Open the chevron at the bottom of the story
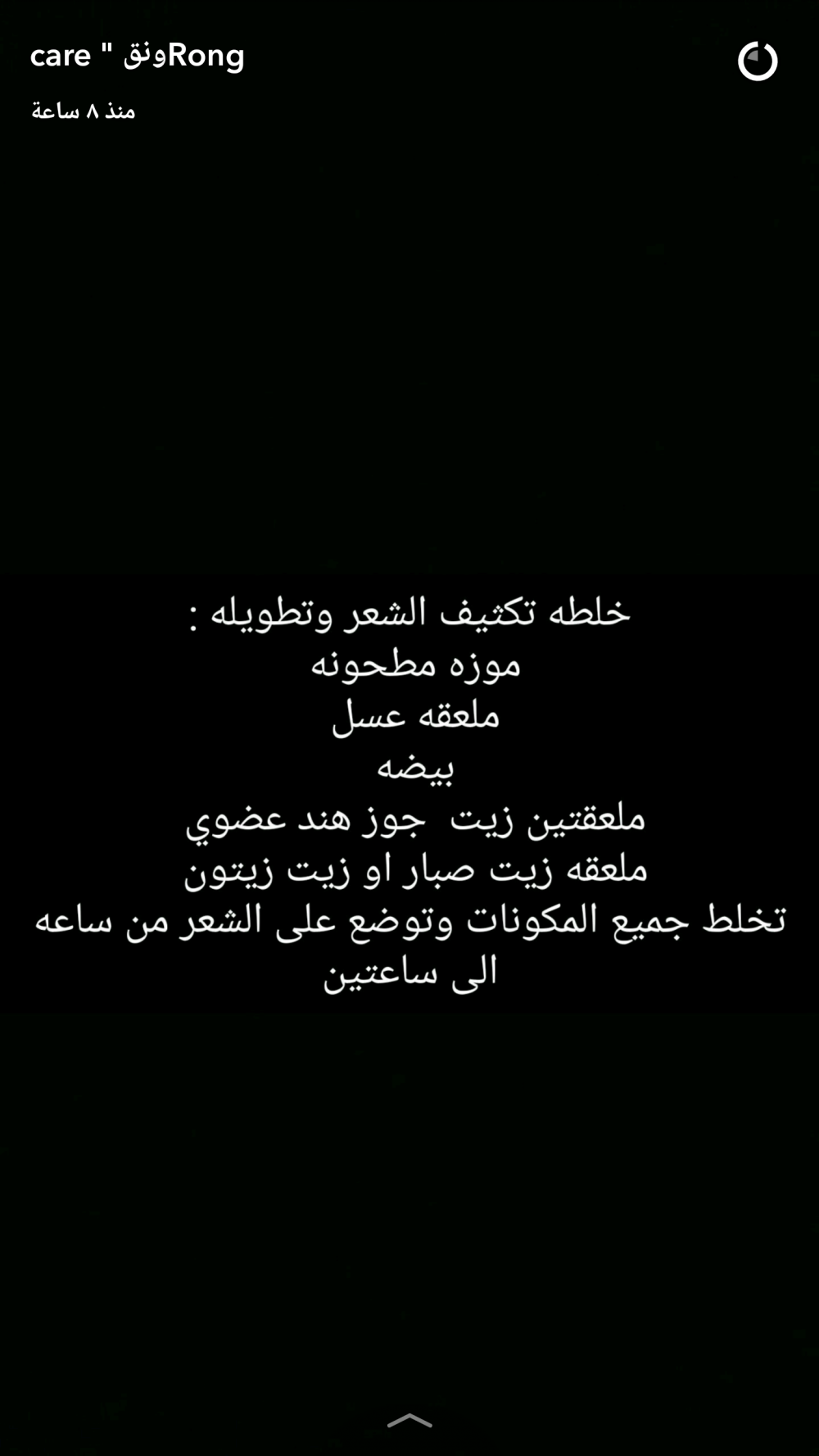The image size is (819, 1456). coord(409,1420)
